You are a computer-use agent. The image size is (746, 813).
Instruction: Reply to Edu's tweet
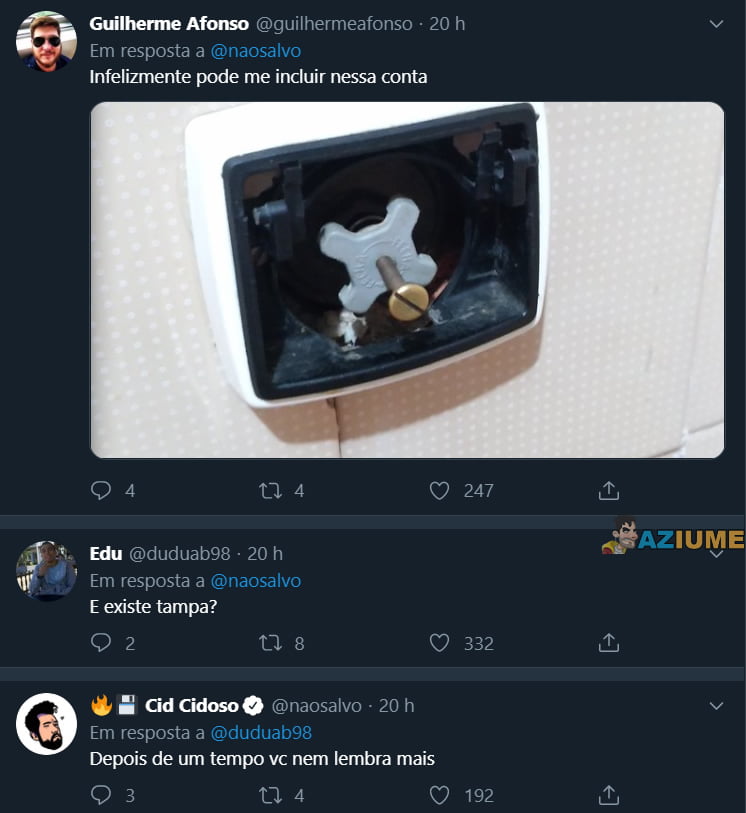pyautogui.click(x=101, y=643)
